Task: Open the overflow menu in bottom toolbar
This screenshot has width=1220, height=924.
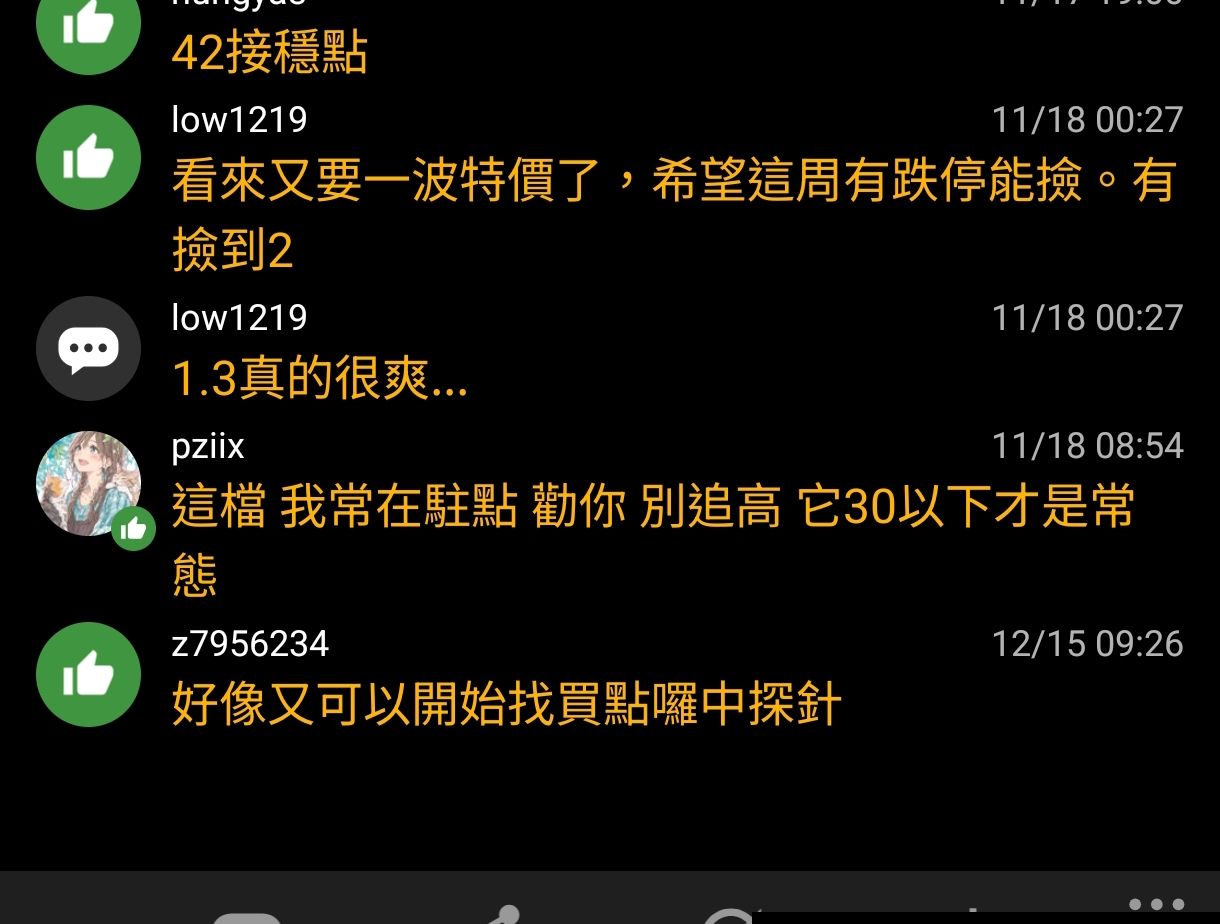Action: (x=1156, y=905)
